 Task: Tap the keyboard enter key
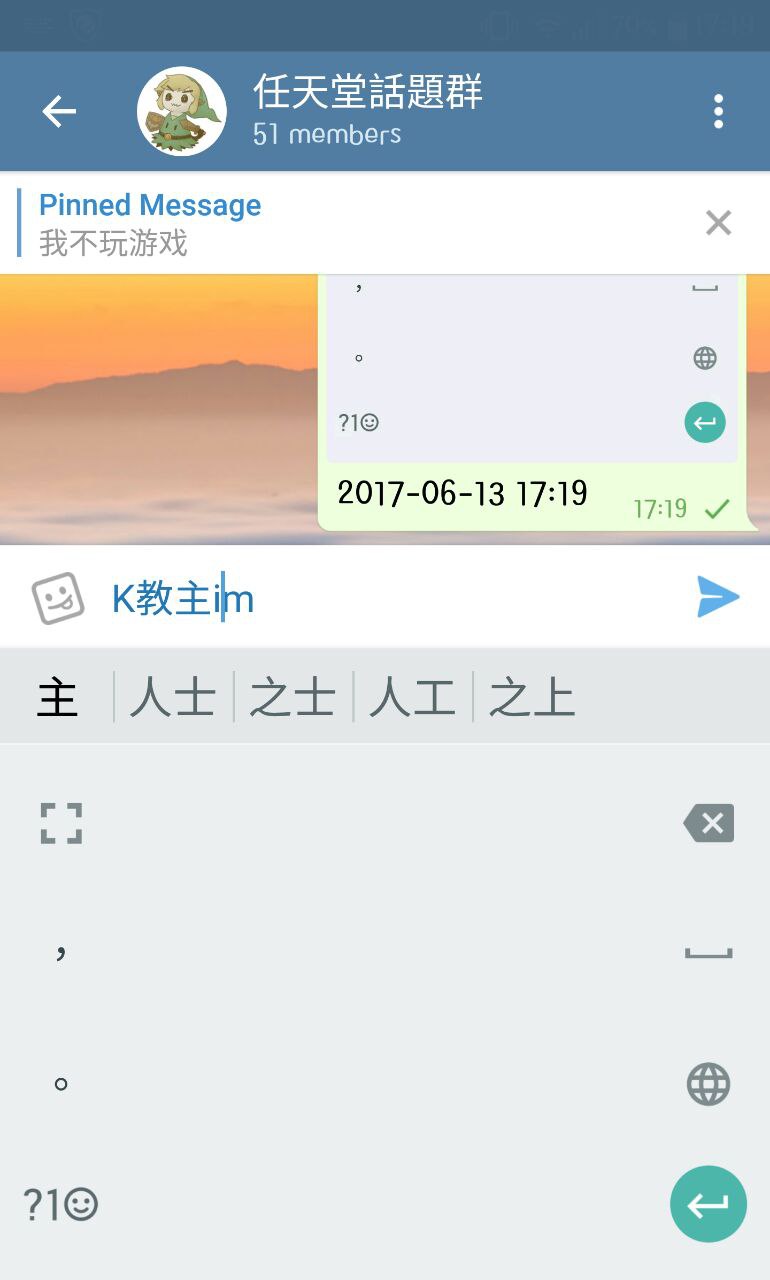708,1204
